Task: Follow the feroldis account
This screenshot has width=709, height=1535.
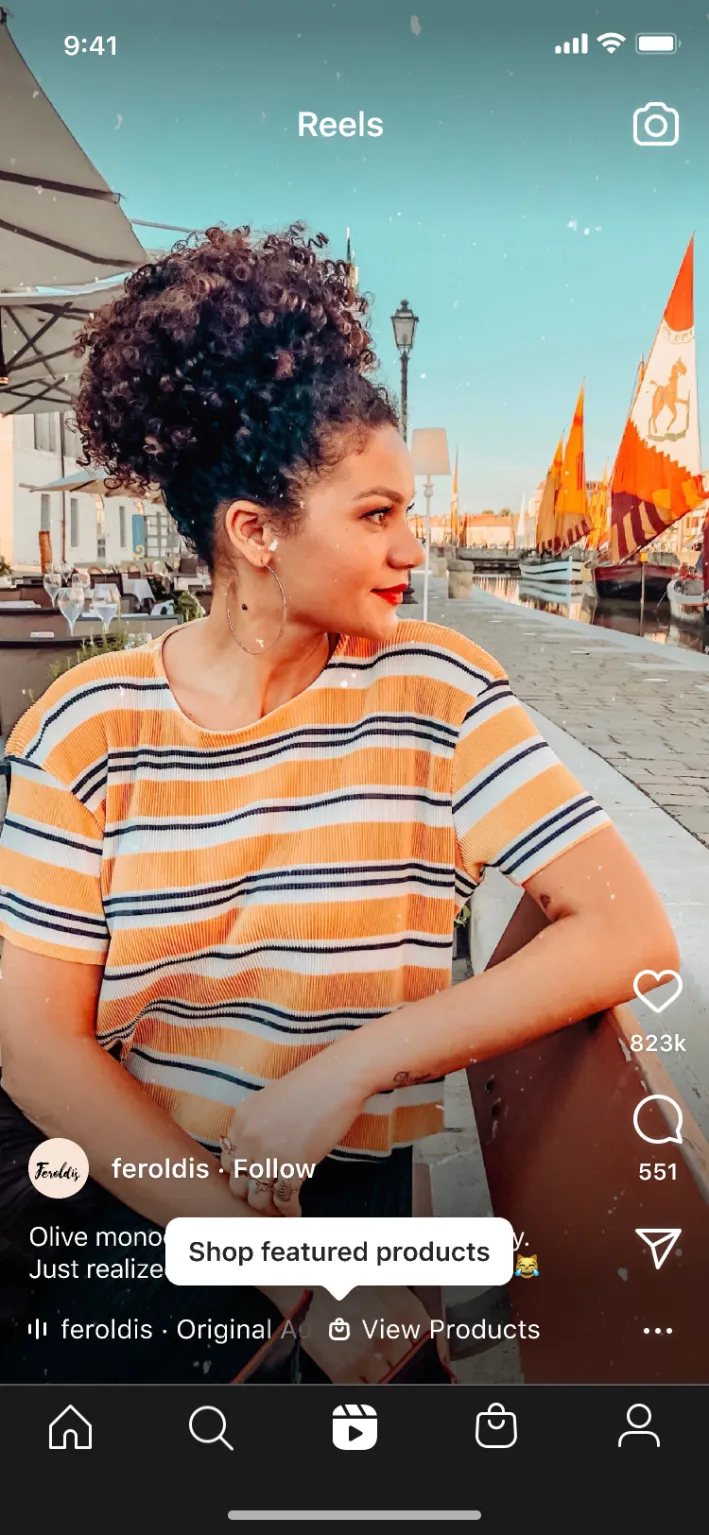Action: 274,1168
